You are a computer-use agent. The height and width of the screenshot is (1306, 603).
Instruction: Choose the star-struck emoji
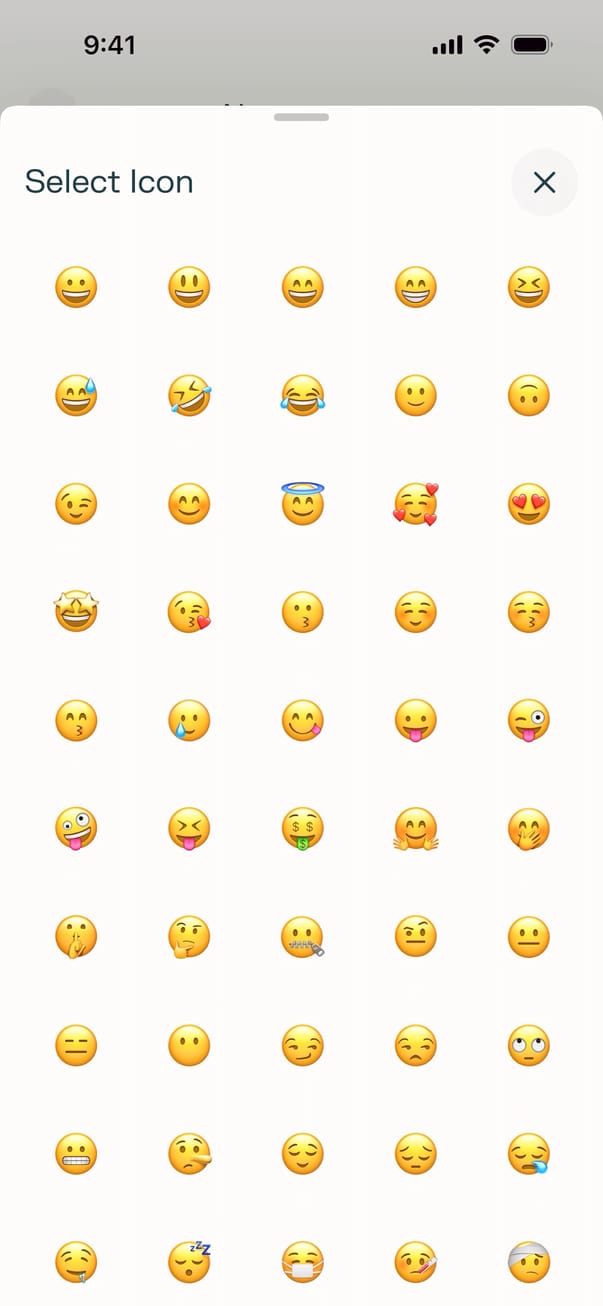(76, 612)
